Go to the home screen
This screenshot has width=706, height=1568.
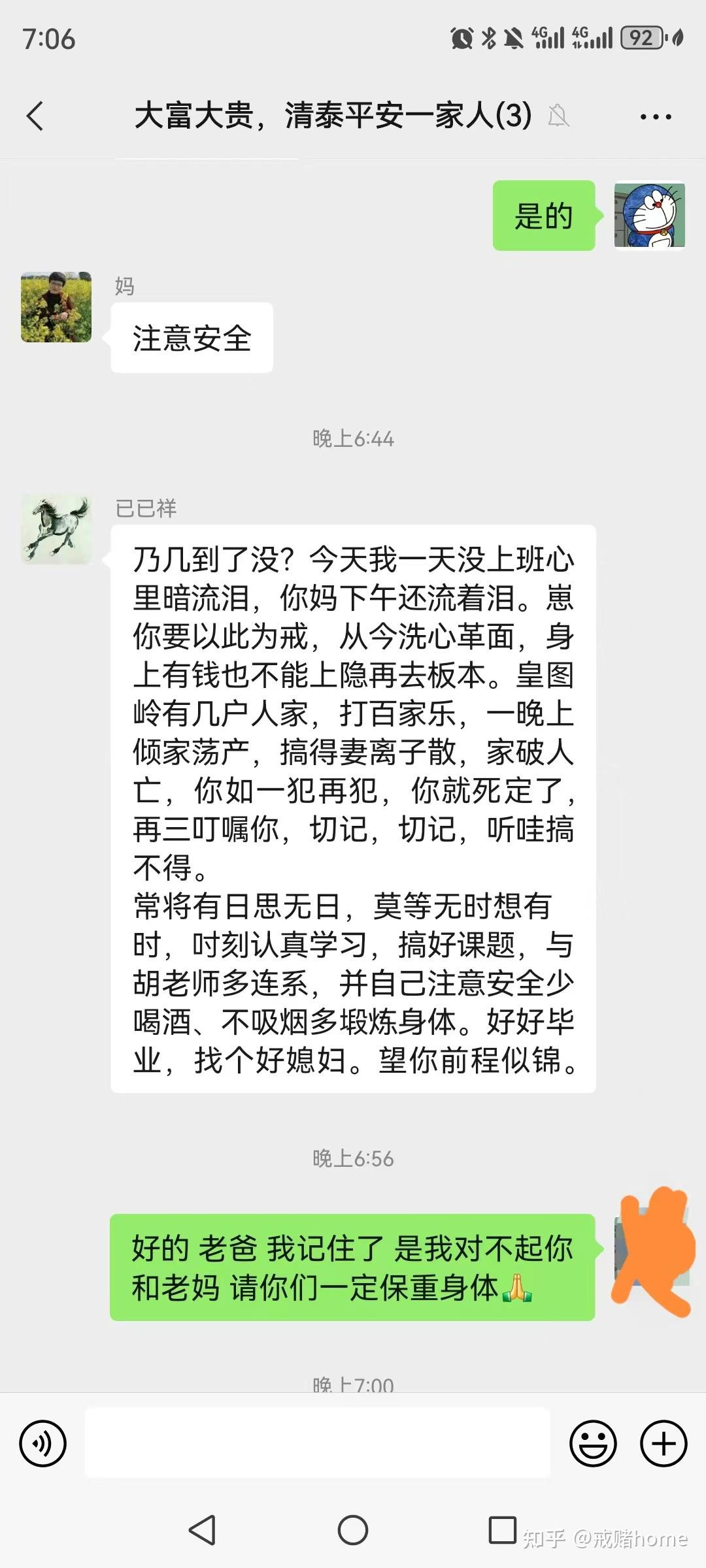click(353, 1529)
